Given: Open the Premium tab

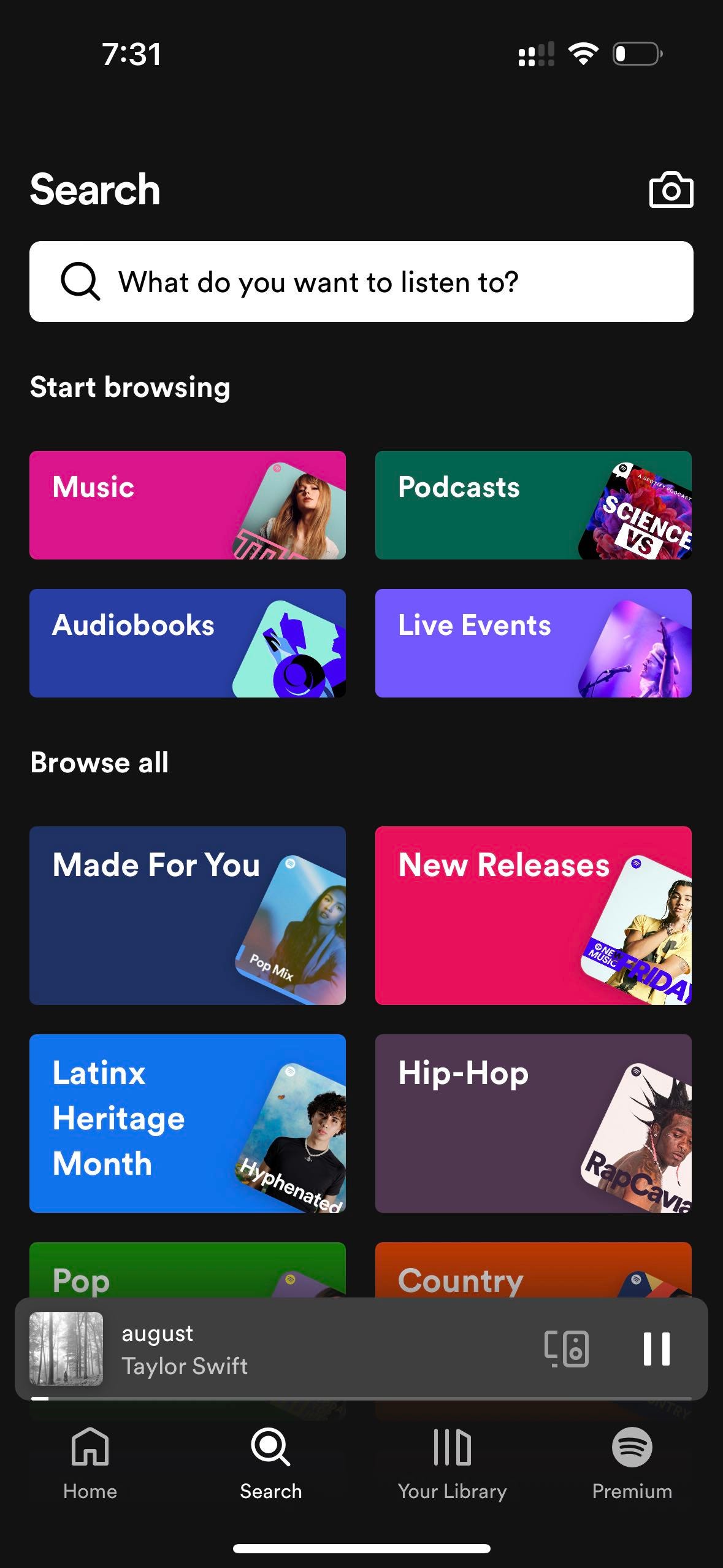Looking at the screenshot, I should click(632, 1463).
